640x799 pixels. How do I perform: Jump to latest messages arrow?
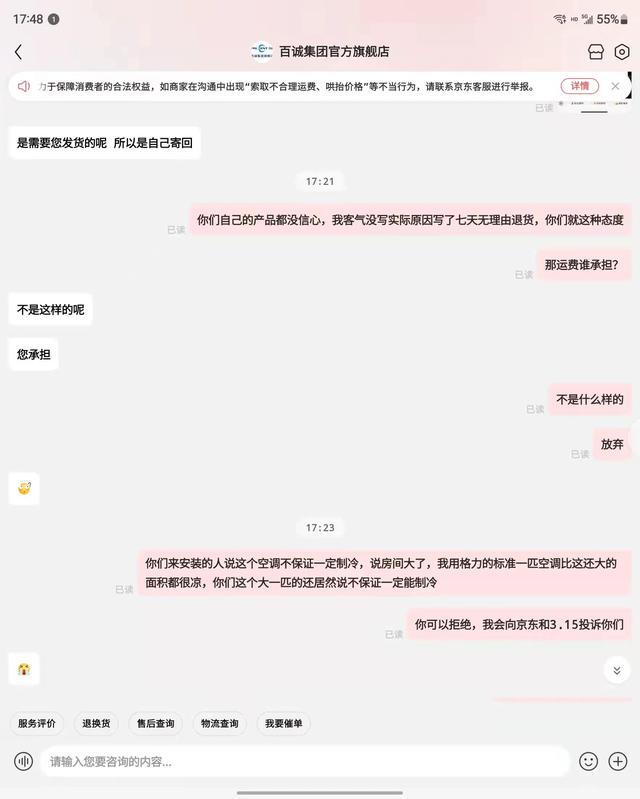coord(617,670)
